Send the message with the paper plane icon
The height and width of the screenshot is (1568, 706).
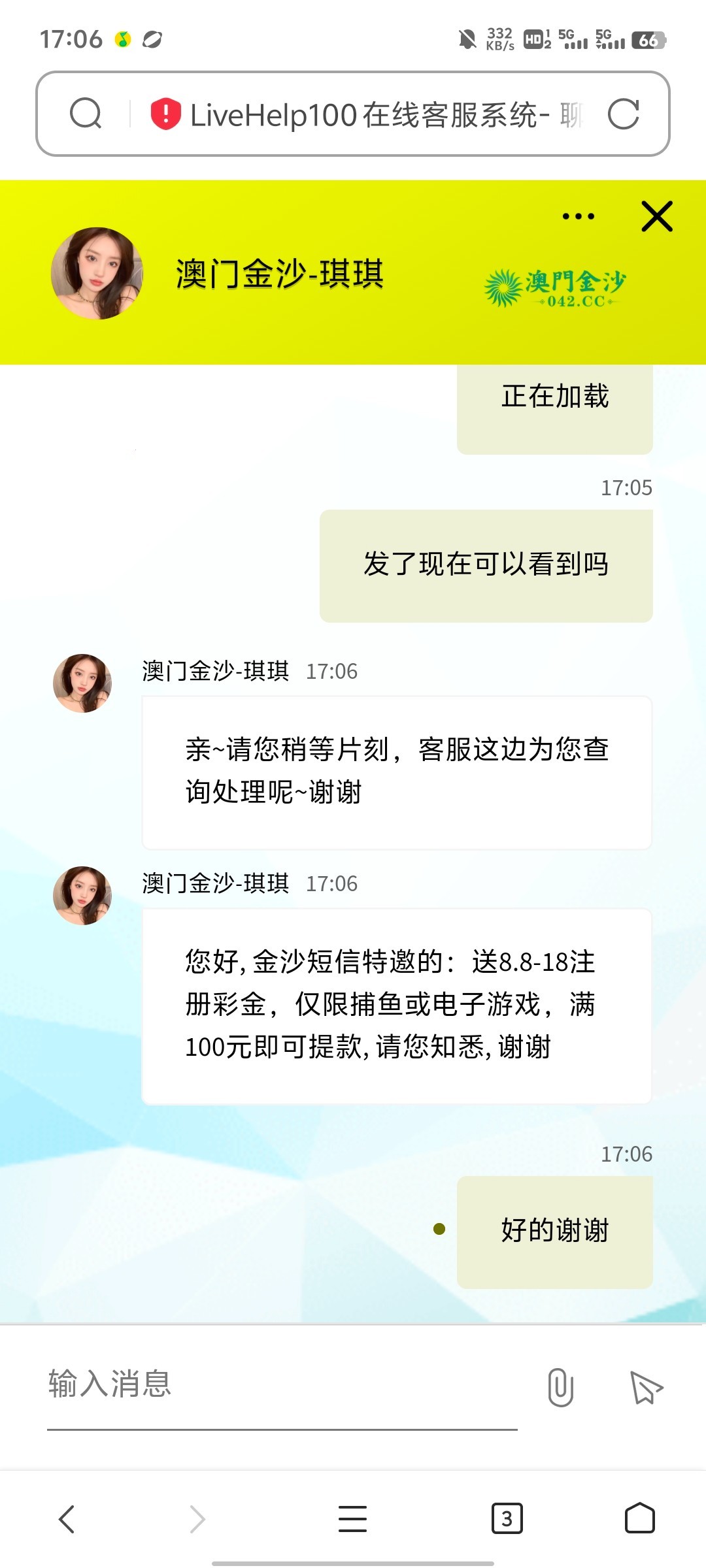646,1386
